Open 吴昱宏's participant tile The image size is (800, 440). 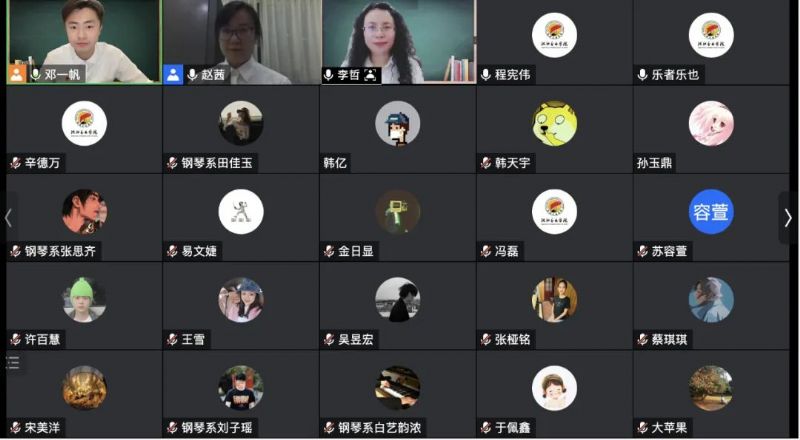[398, 304]
